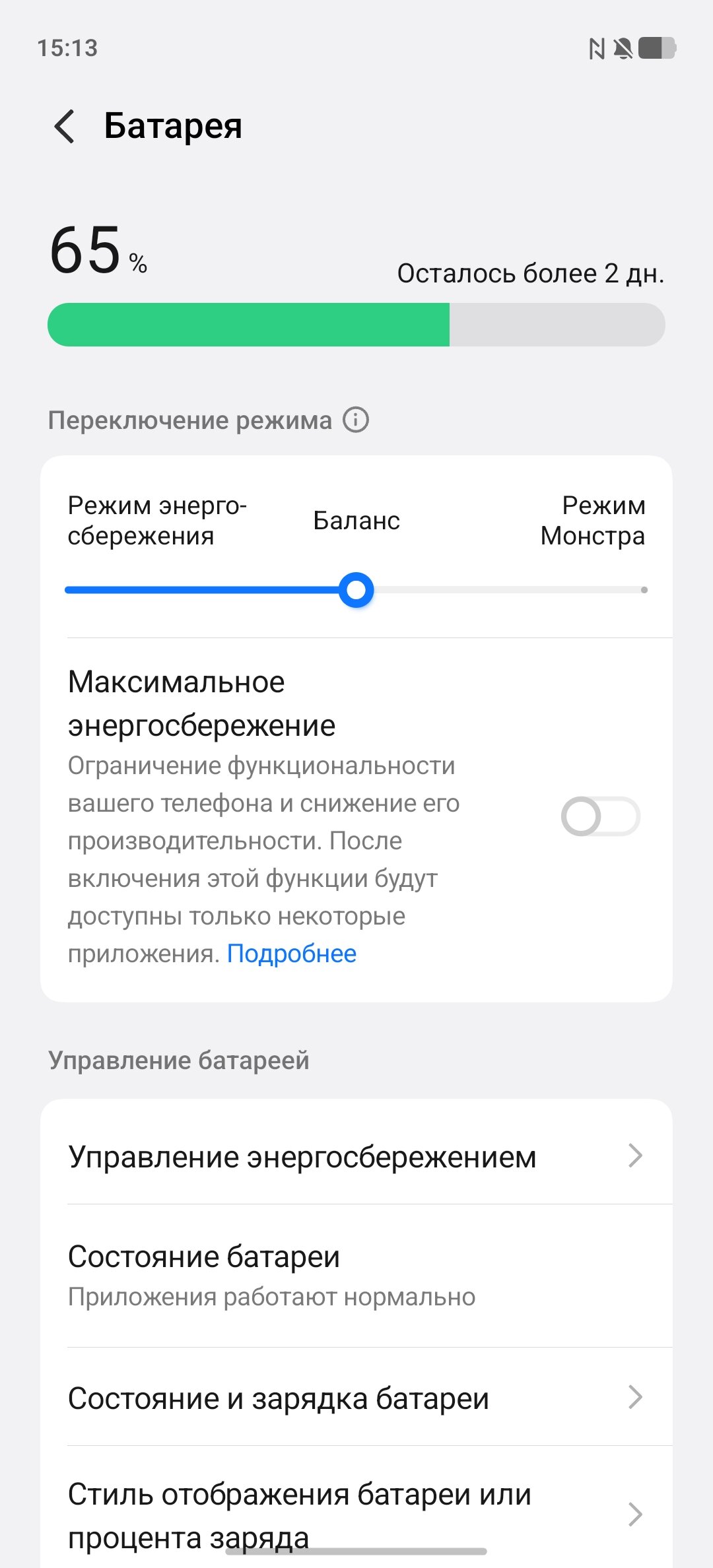713x1568 pixels.
Task: Select Режим Монстра on the mode slider
Action: (x=643, y=590)
